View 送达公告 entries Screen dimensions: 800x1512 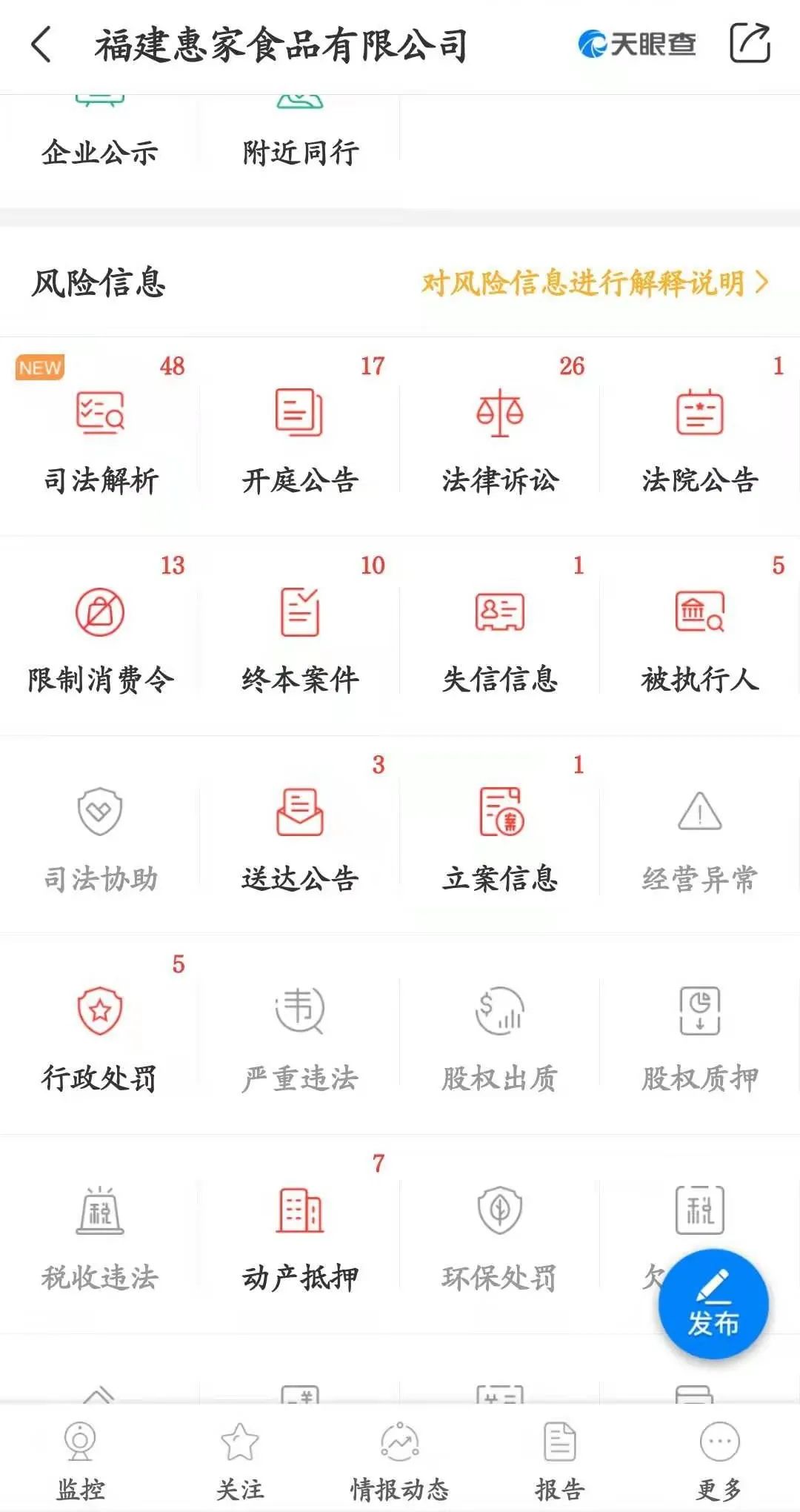300,835
